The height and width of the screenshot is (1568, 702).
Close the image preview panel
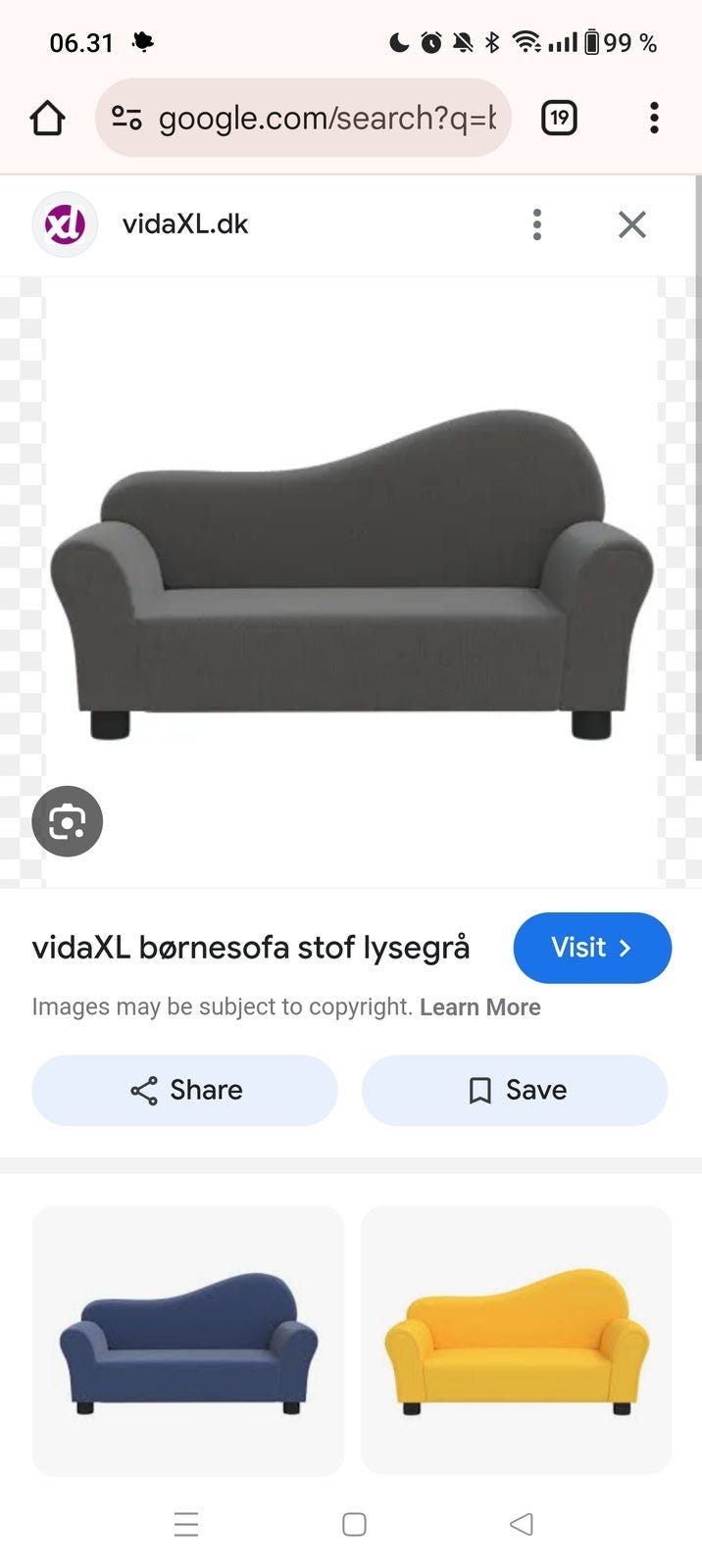[x=632, y=224]
